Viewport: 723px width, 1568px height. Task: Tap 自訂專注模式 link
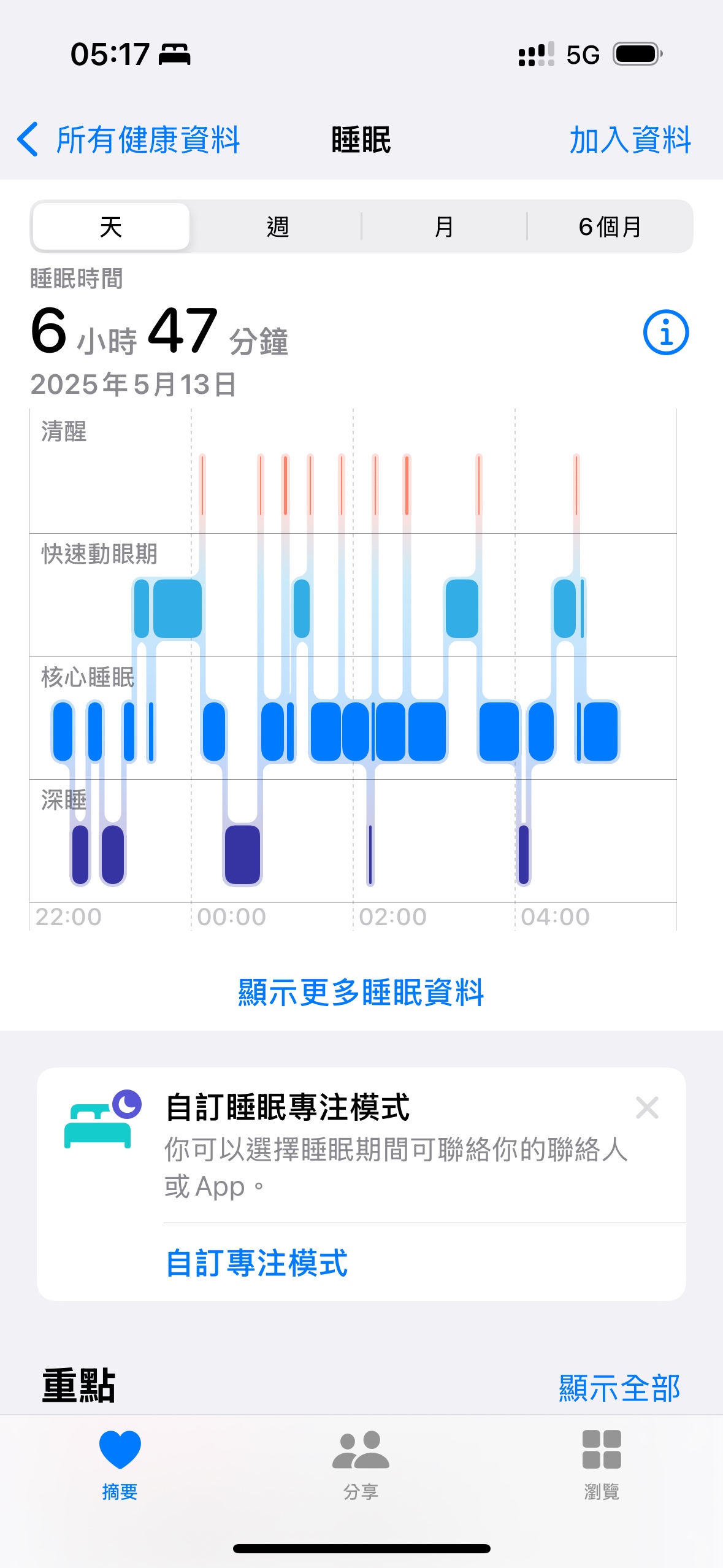257,1264
